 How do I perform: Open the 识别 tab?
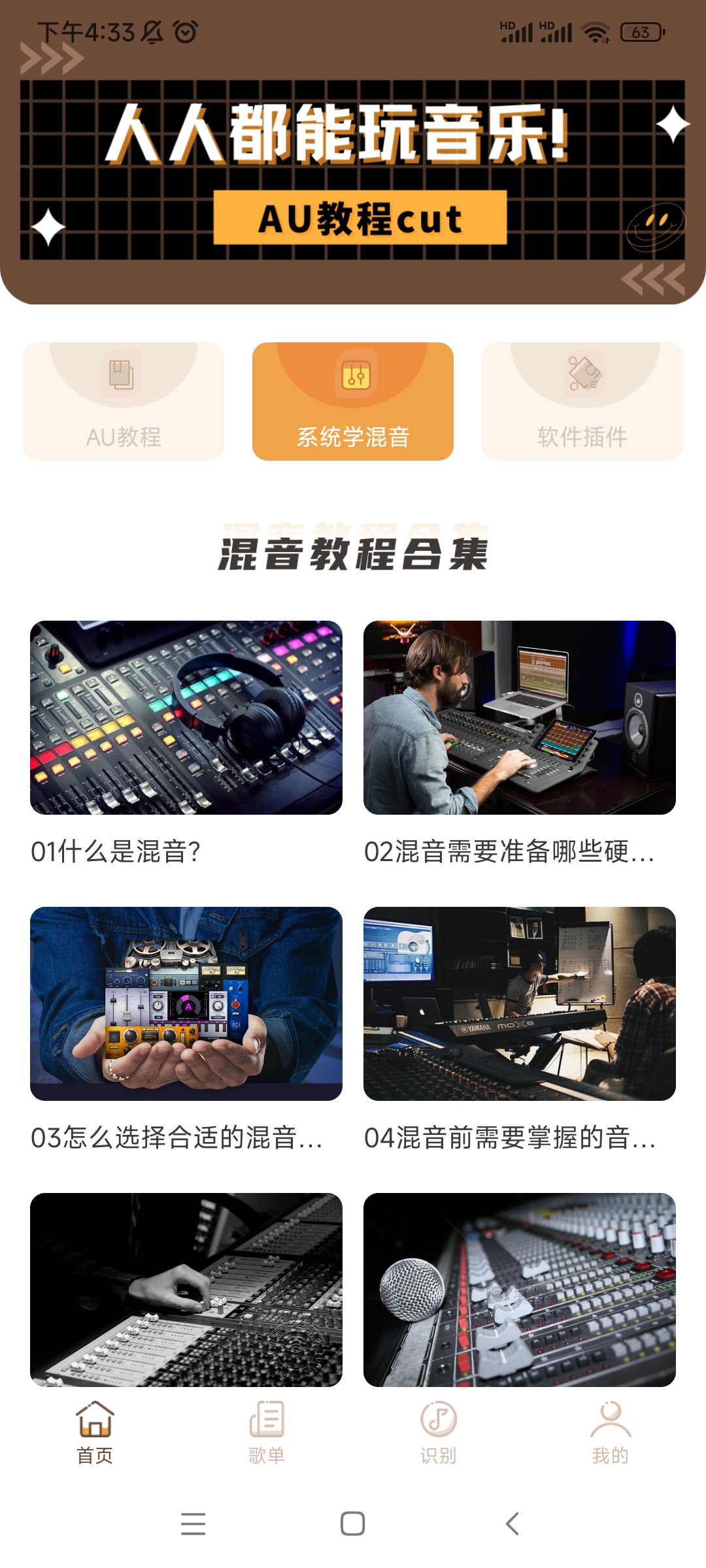tap(439, 1432)
